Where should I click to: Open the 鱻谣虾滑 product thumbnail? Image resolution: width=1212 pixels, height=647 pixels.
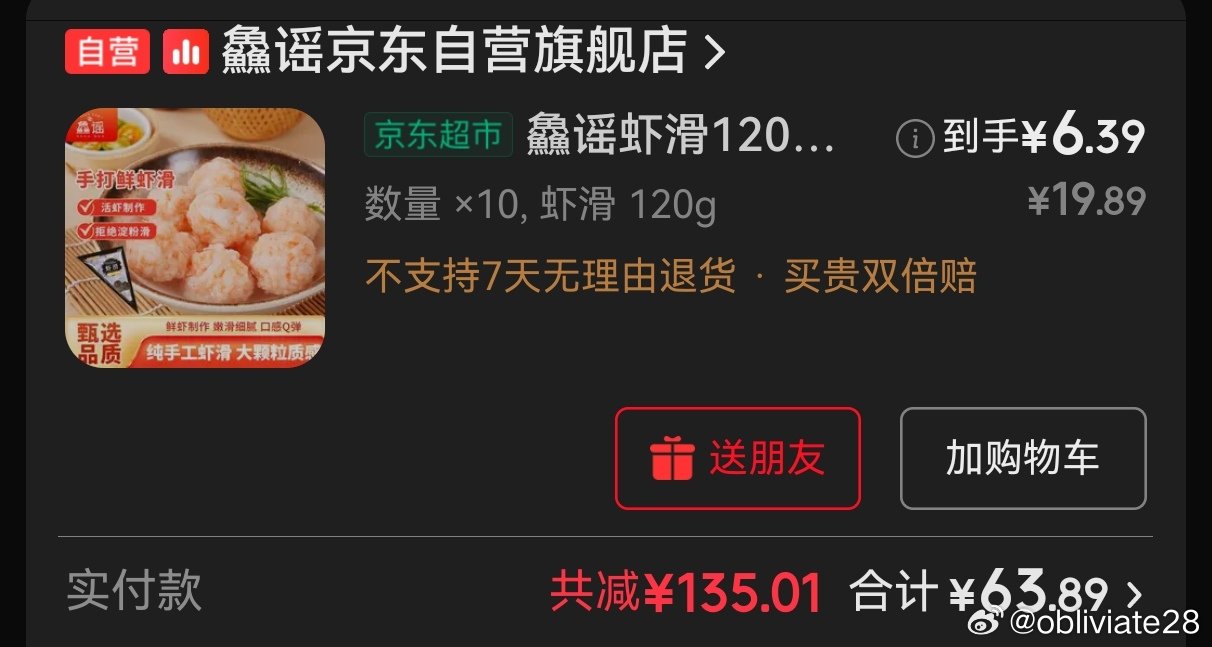[195, 238]
